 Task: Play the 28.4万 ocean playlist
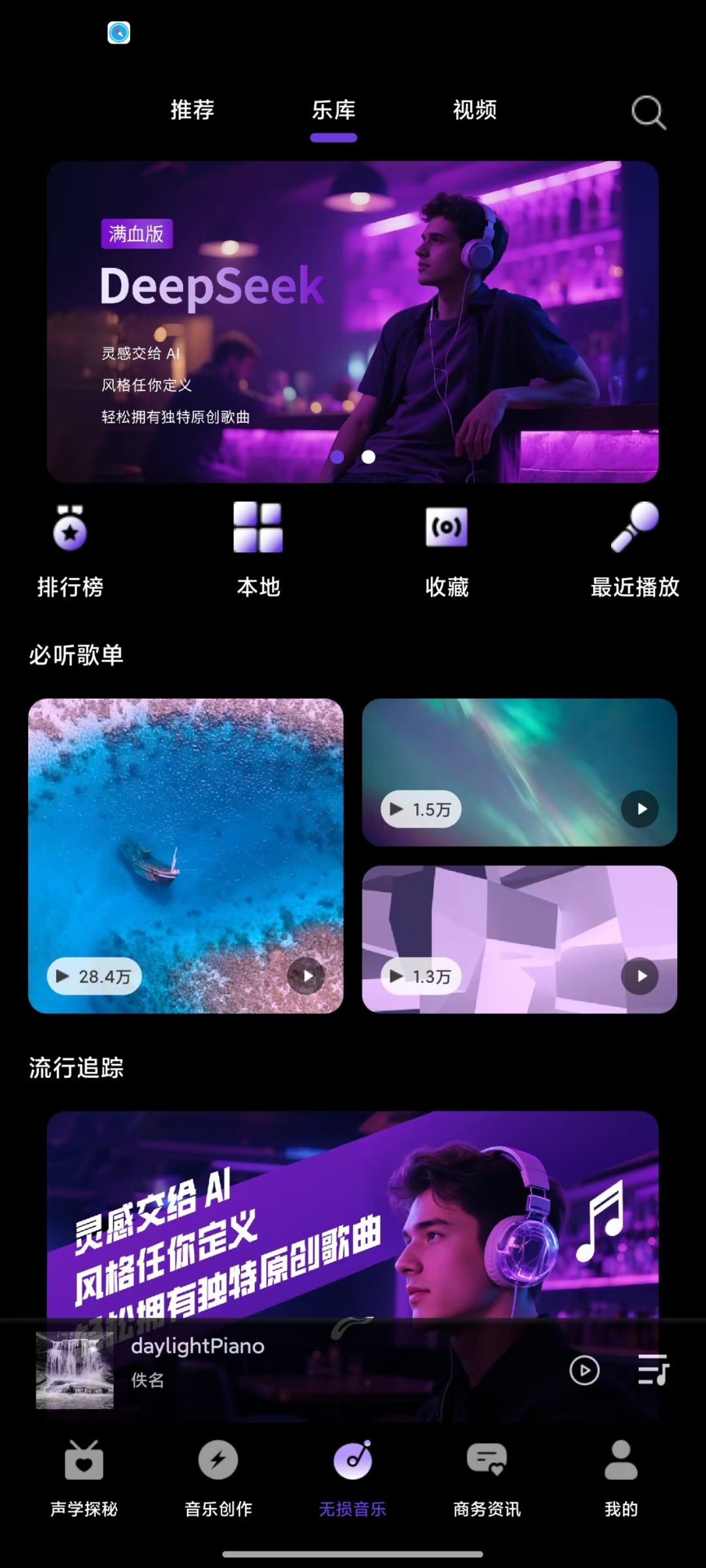pyautogui.click(x=306, y=976)
